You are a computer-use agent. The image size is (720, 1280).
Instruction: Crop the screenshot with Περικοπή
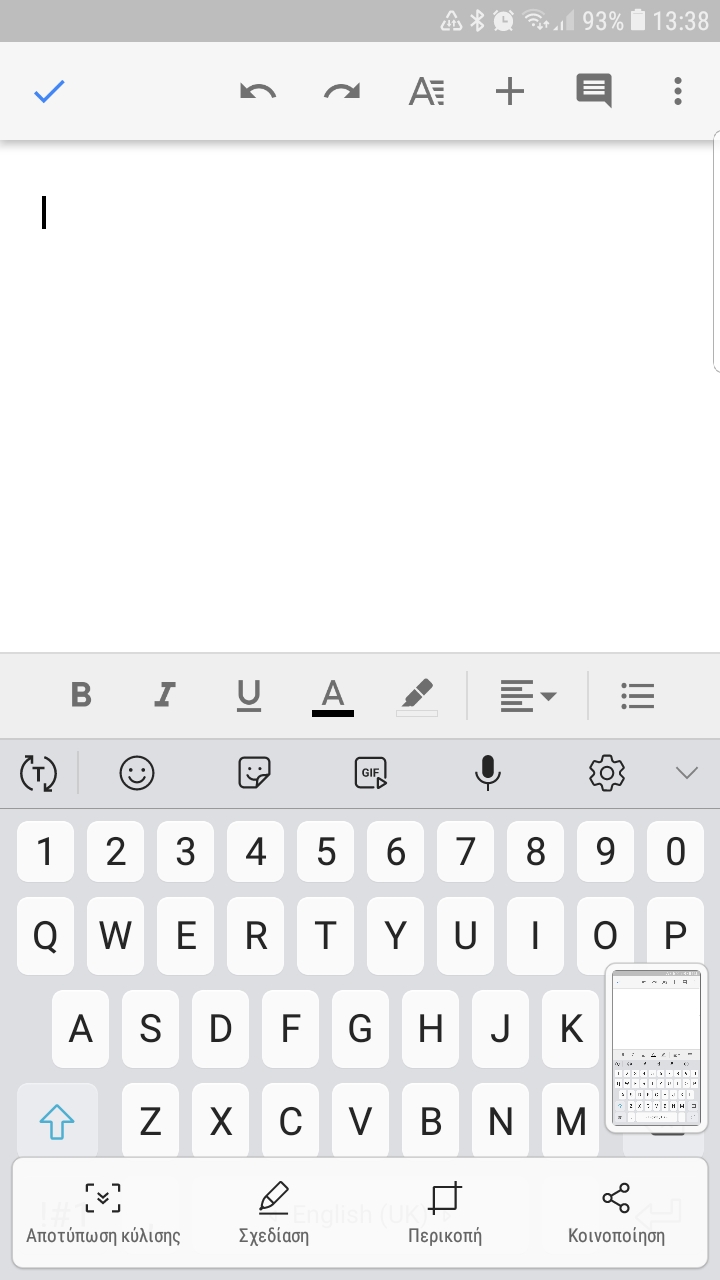pos(445,1214)
